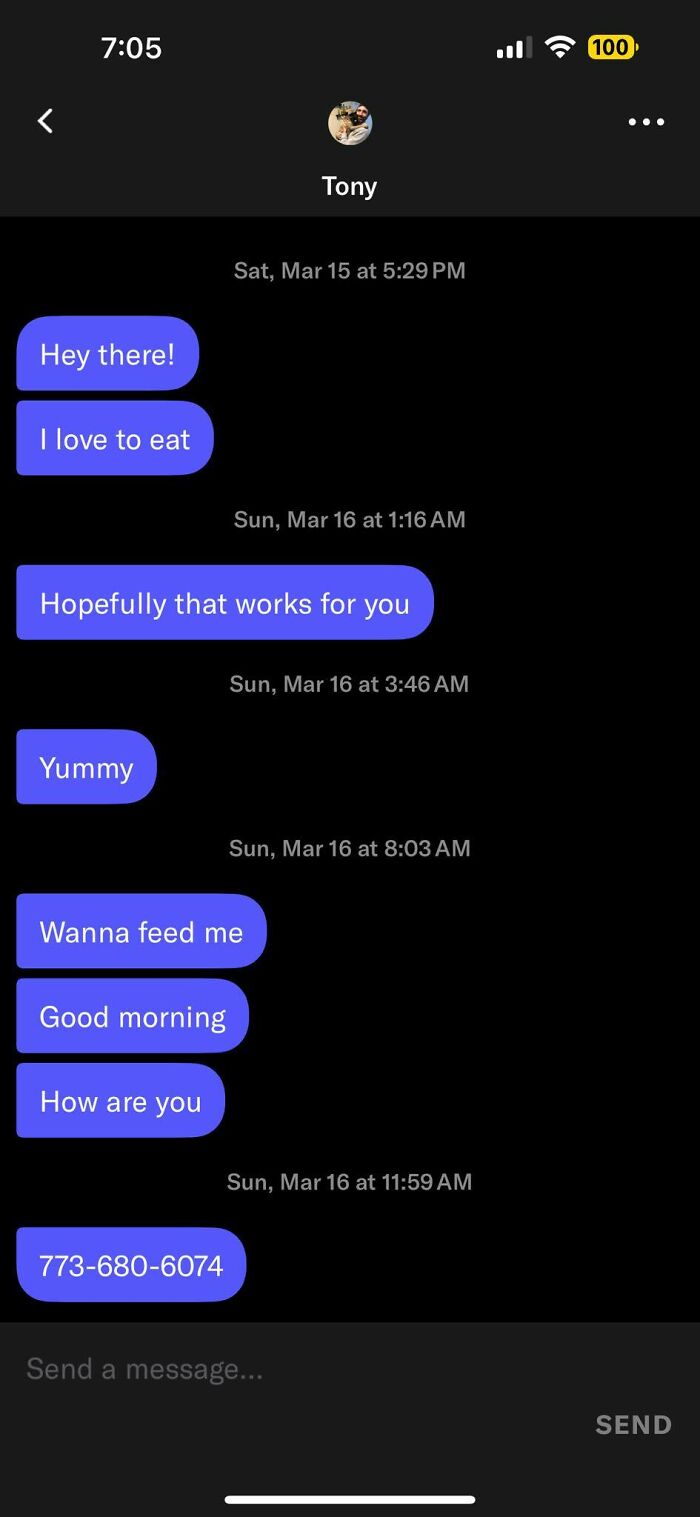Screen dimensions: 700x1517
Task: Tap the SEND button
Action: click(x=633, y=1425)
